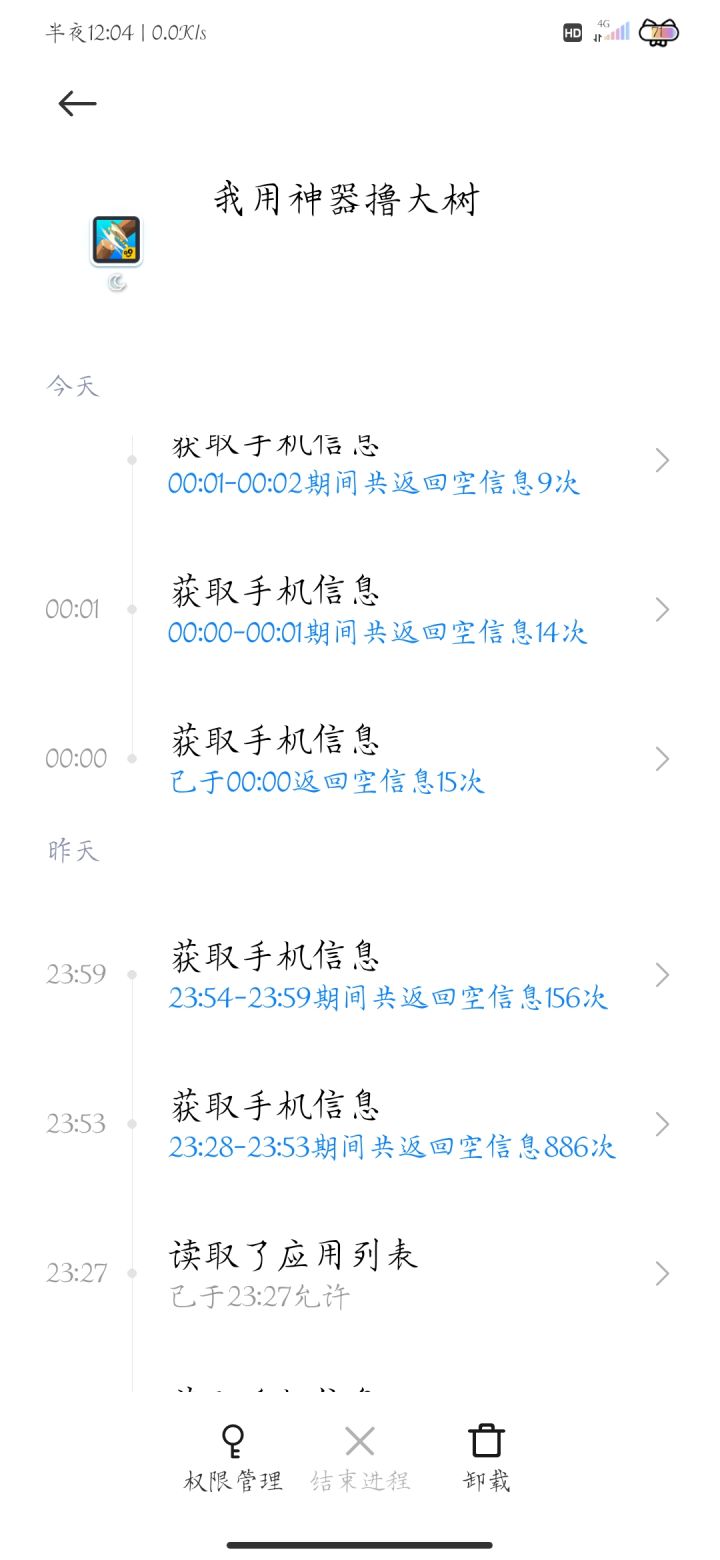The height and width of the screenshot is (1560, 720).
Task: Open the 23:54-23:59 record with 156 returns
Action: [x=400, y=975]
